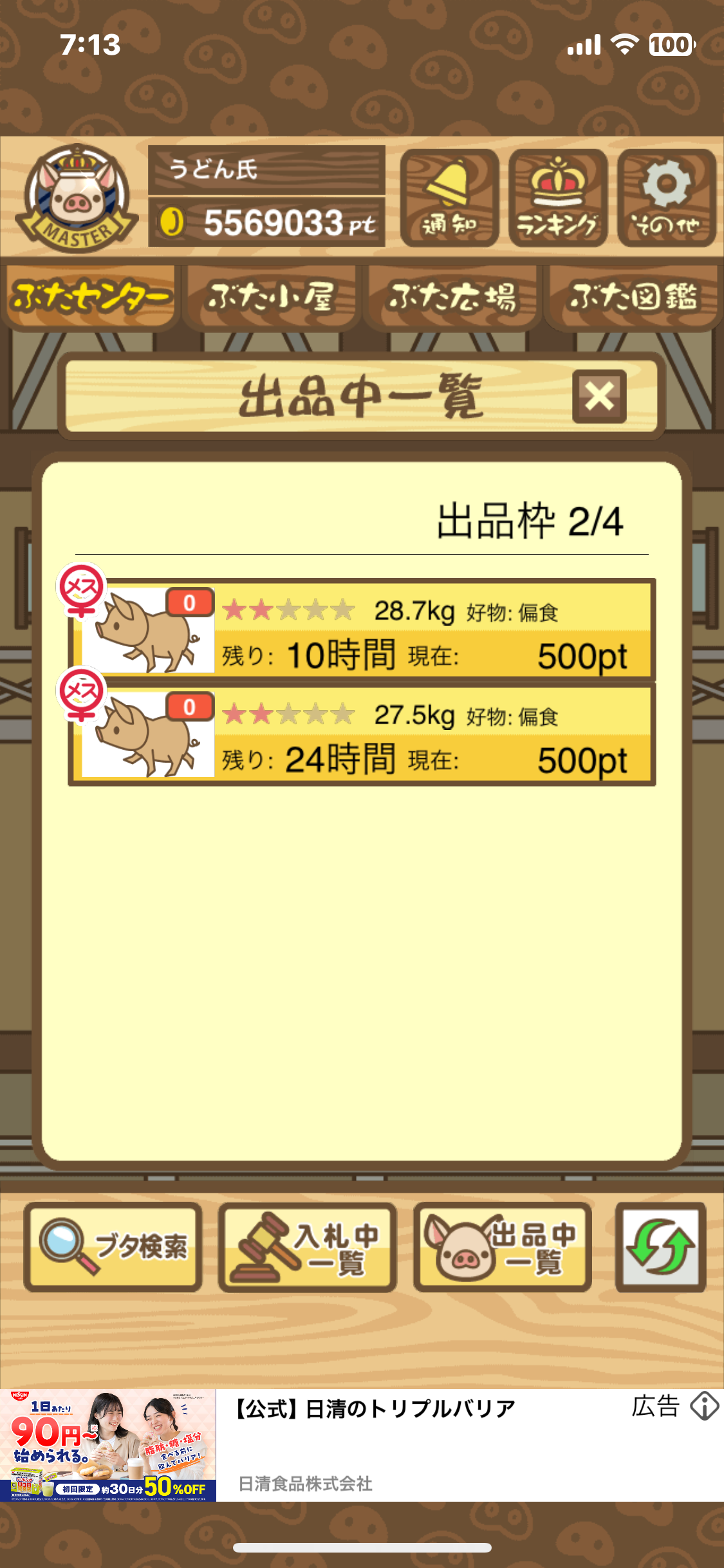
Task: Open the 通知 notifications bell
Action: coord(449,198)
